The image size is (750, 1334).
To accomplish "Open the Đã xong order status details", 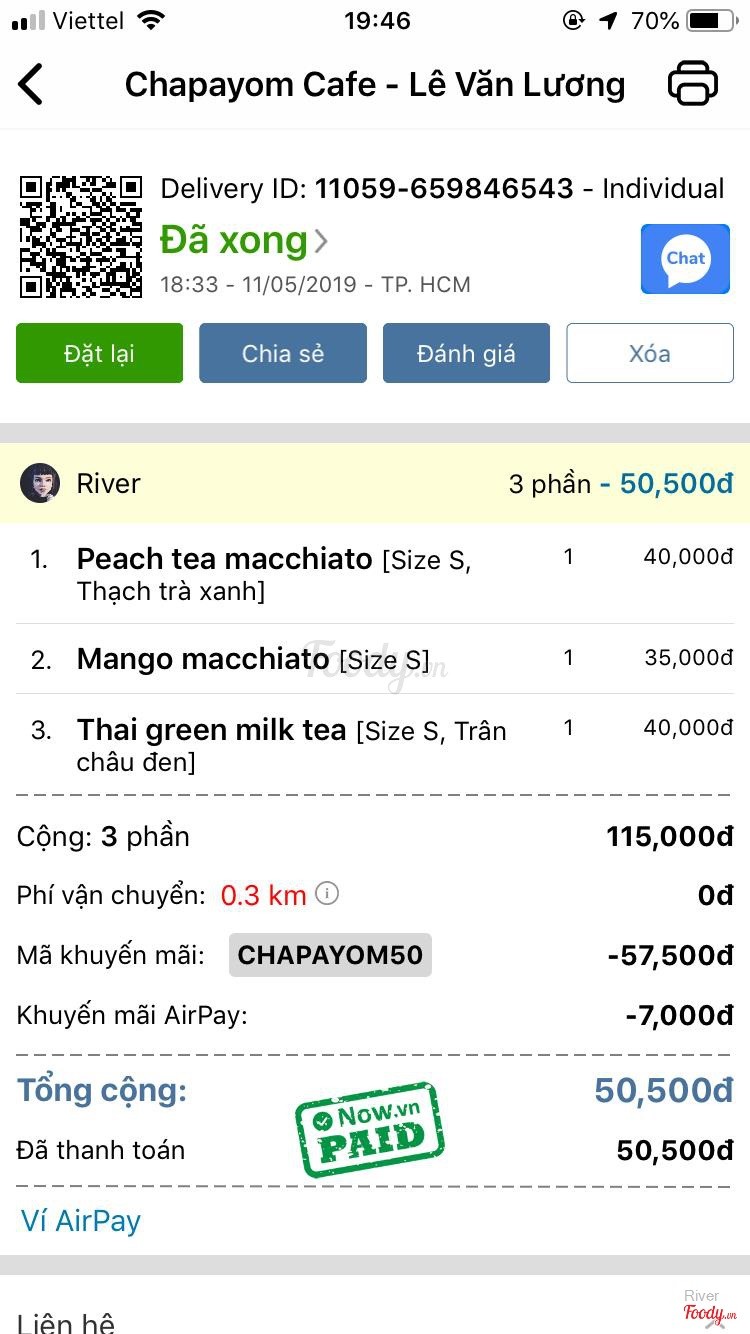I will point(244,241).
